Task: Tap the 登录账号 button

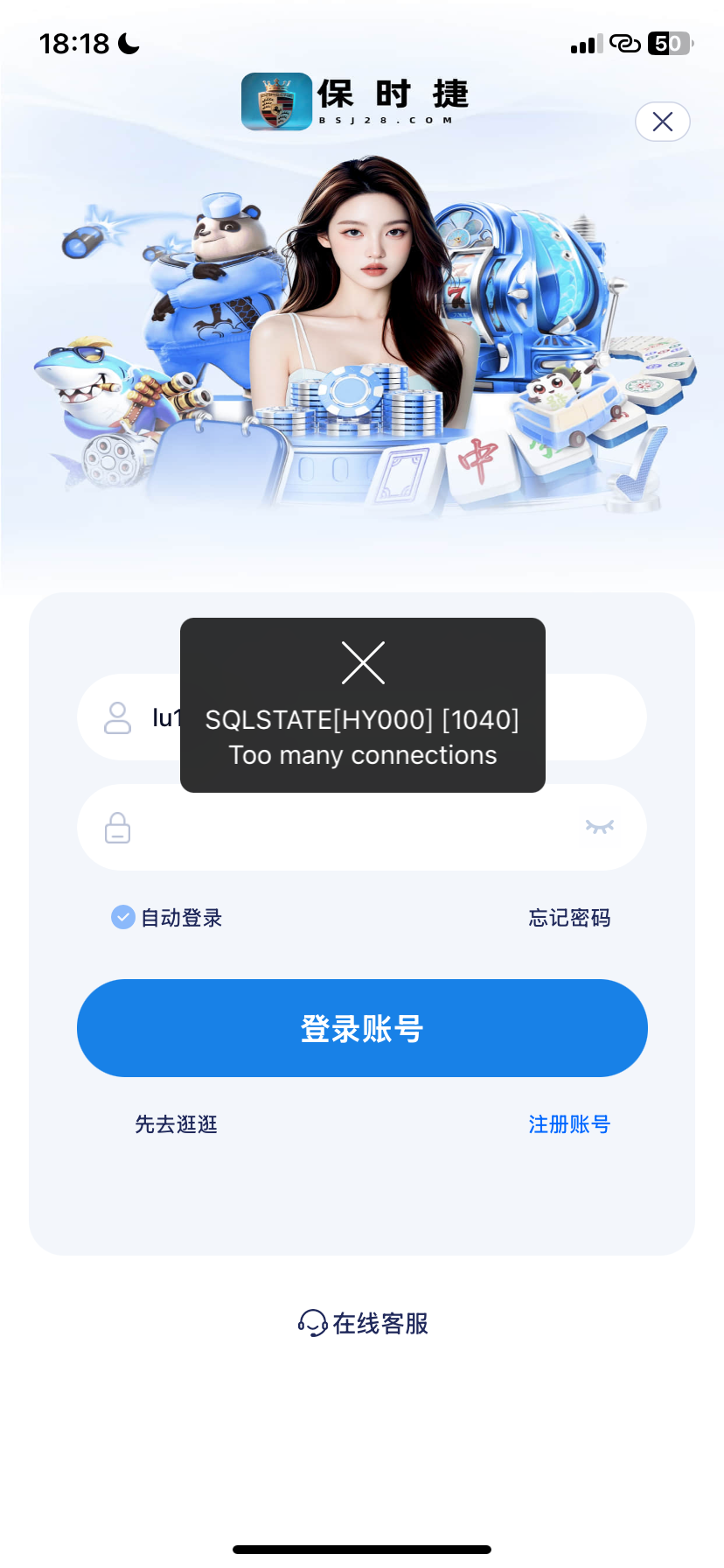Action: pos(362,1028)
